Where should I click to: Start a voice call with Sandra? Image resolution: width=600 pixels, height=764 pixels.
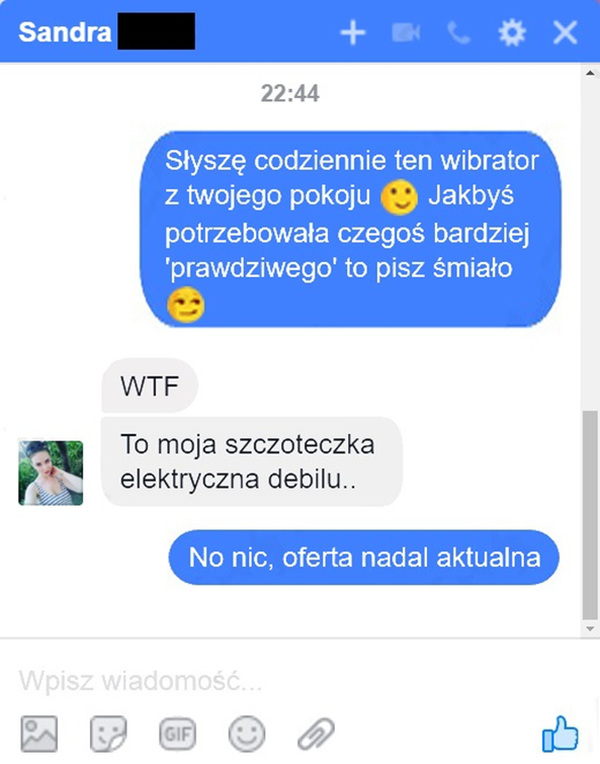point(459,32)
